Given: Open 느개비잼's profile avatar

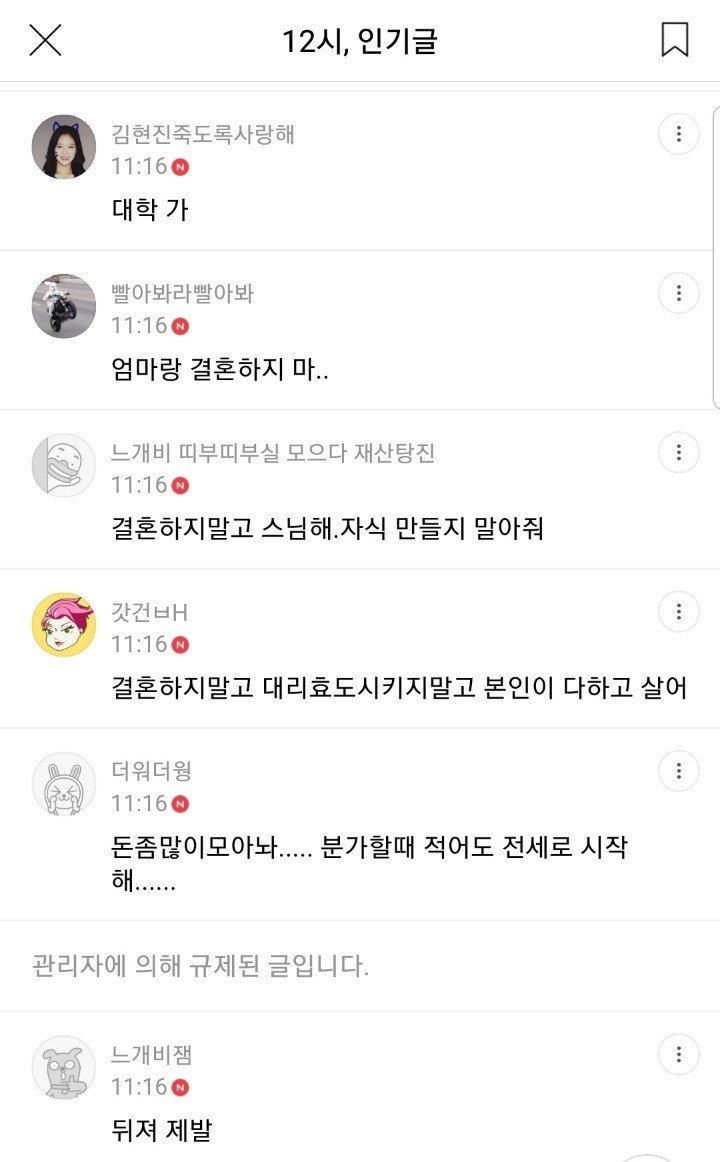Looking at the screenshot, I should pos(64,1068).
